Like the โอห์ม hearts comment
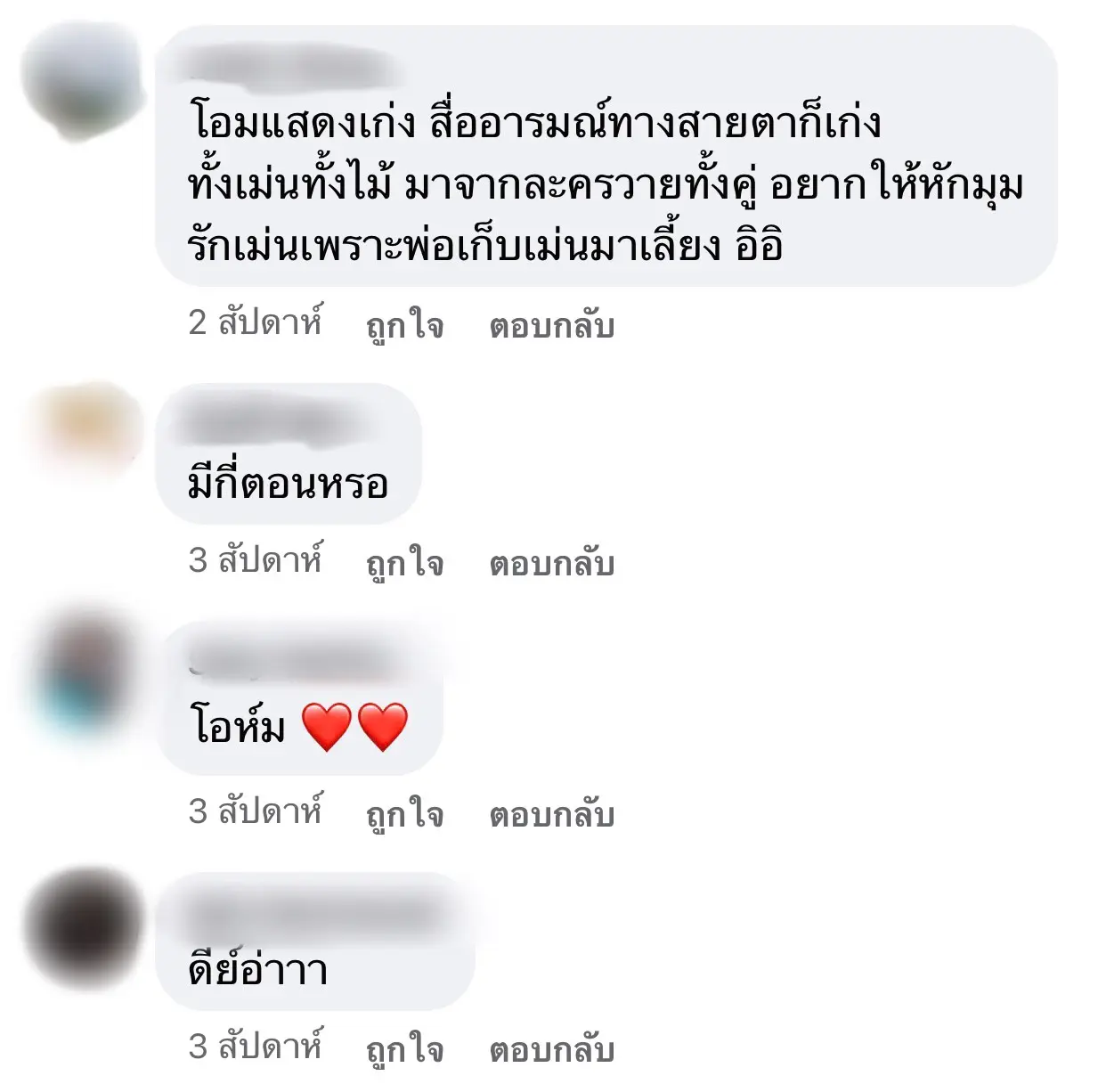Viewport: 1106px width, 1092px height. [404, 815]
